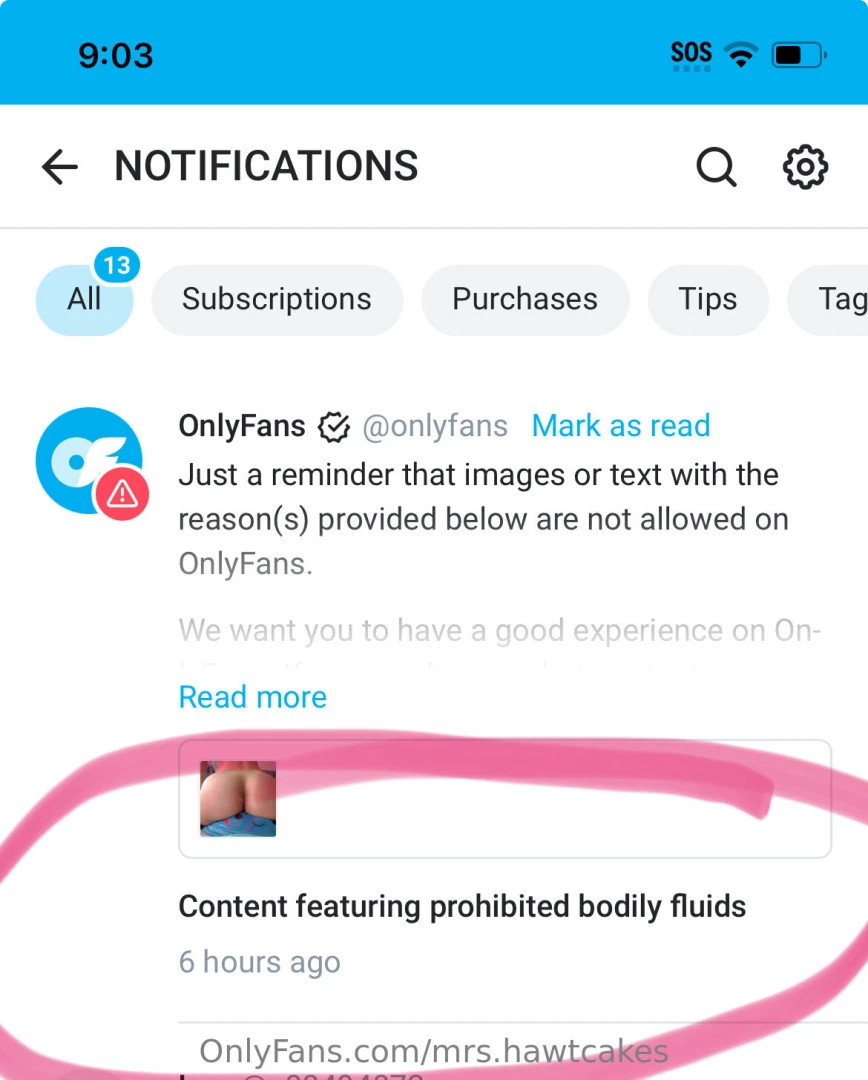Select the Purchases filter chip
The width and height of the screenshot is (868, 1080).
click(524, 299)
